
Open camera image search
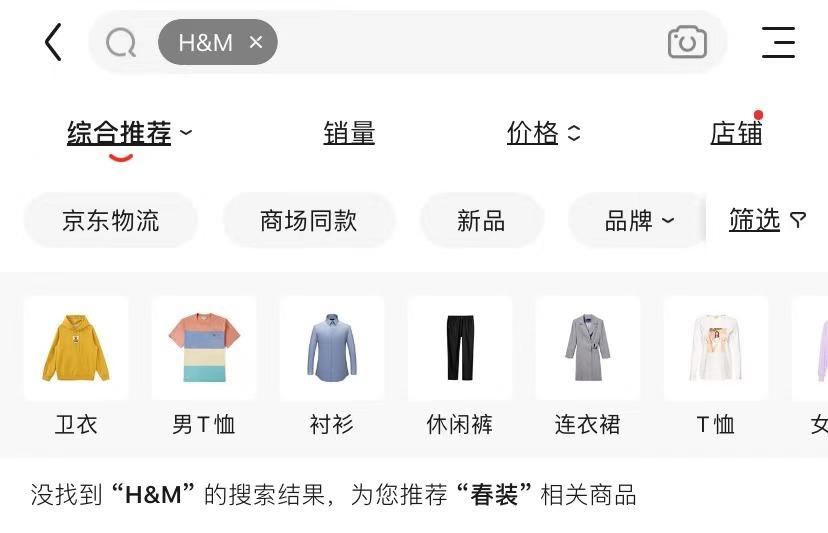click(687, 42)
